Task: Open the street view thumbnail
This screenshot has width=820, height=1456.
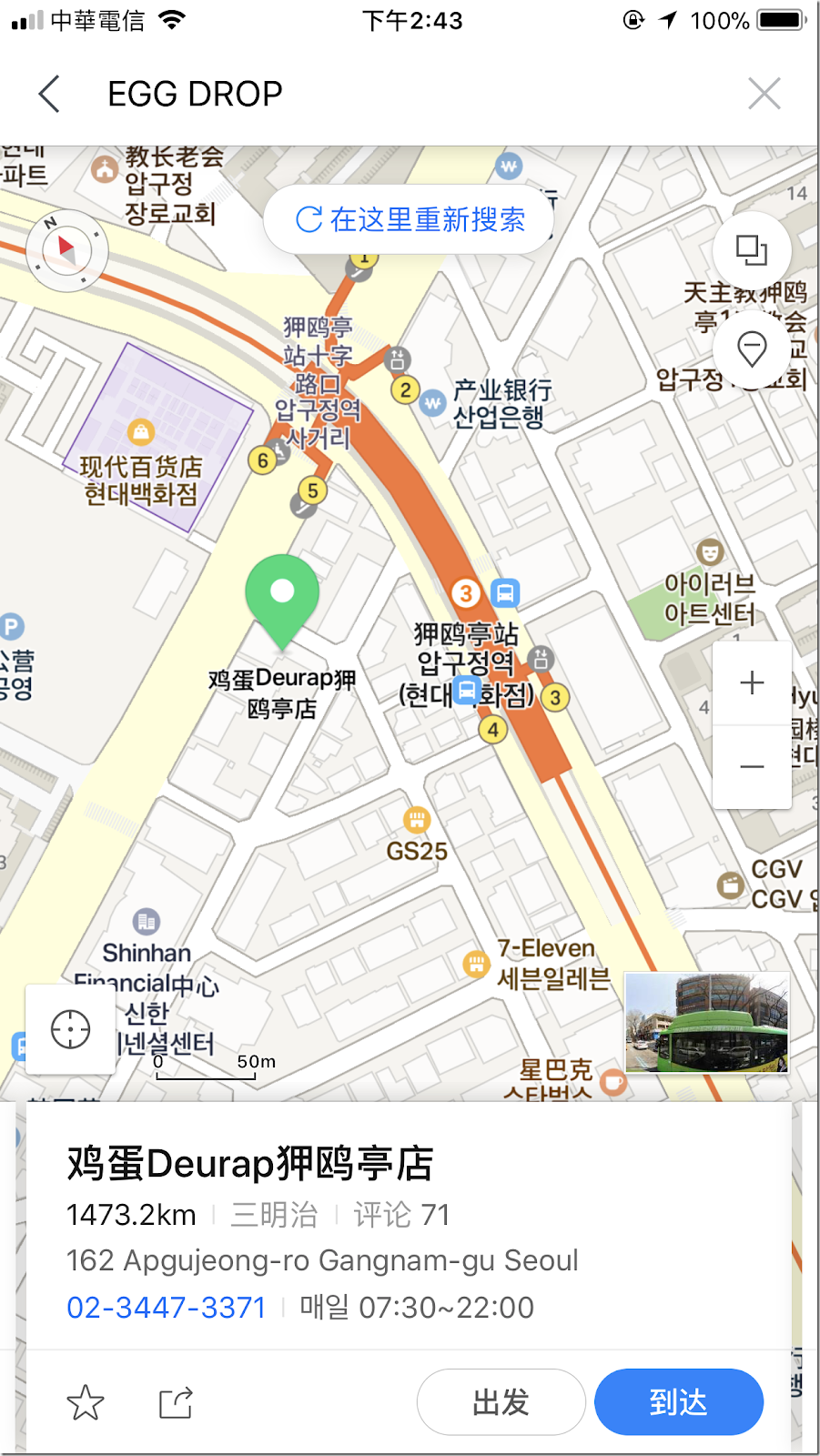Action: click(707, 1023)
